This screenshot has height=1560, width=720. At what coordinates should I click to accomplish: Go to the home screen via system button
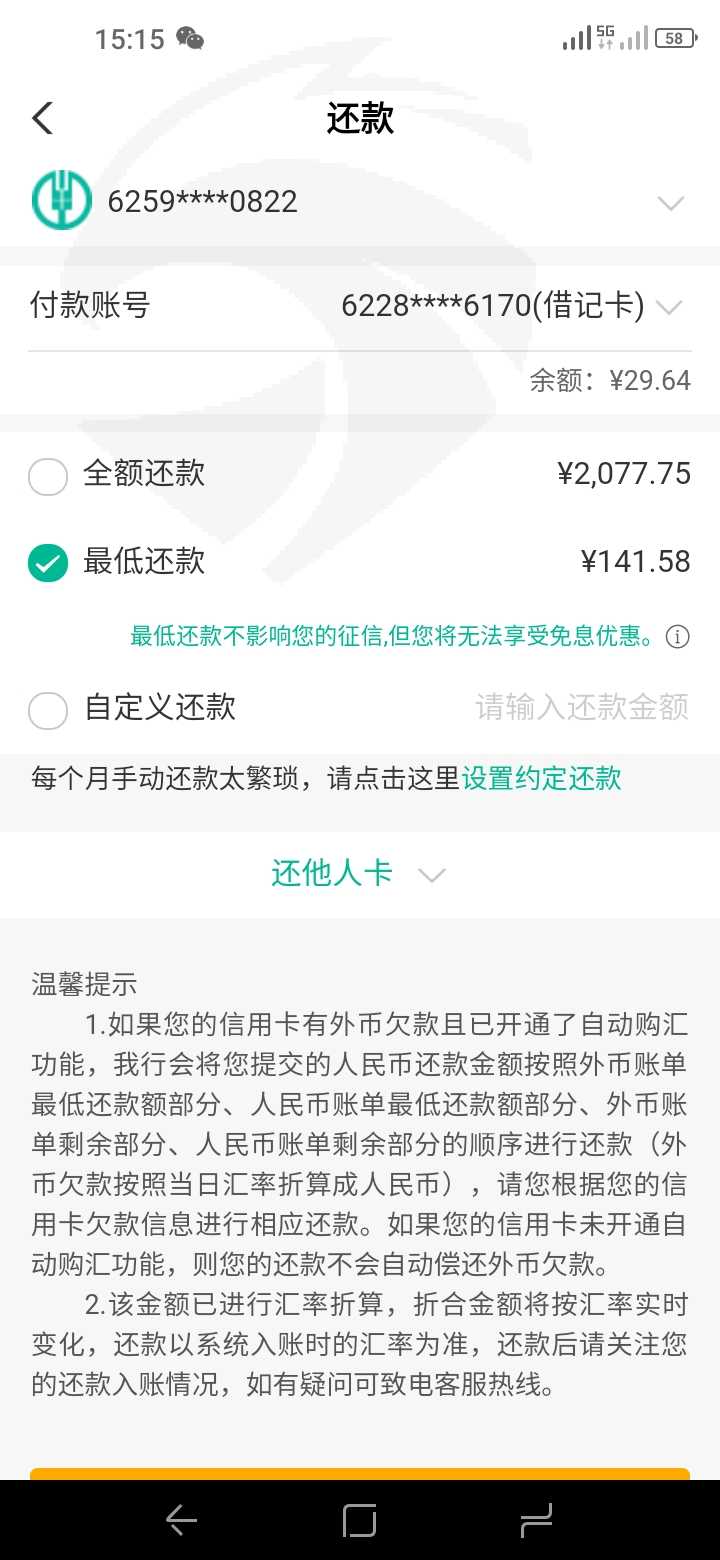pyautogui.click(x=359, y=1521)
